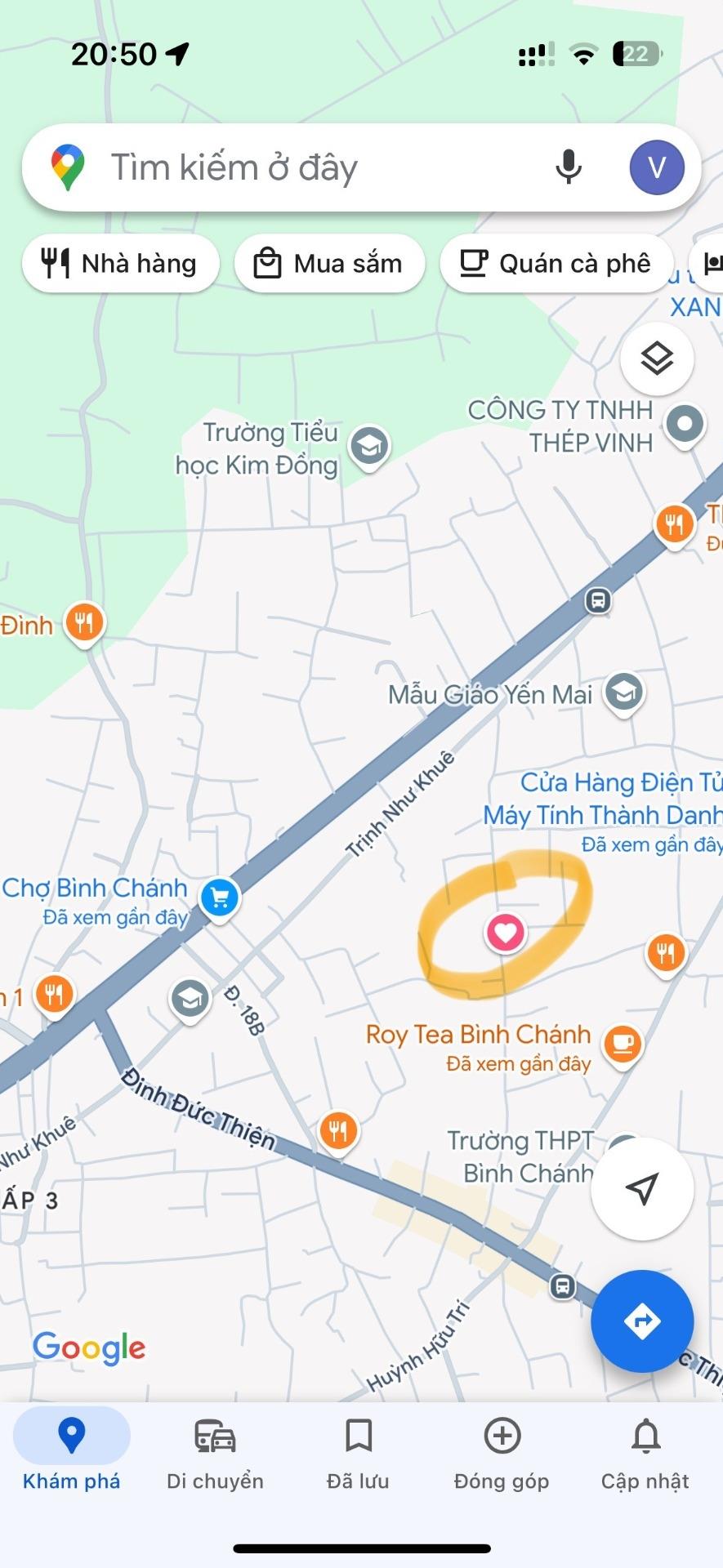Center map on my location
Screen dimensions: 723x1568
pos(642,1188)
